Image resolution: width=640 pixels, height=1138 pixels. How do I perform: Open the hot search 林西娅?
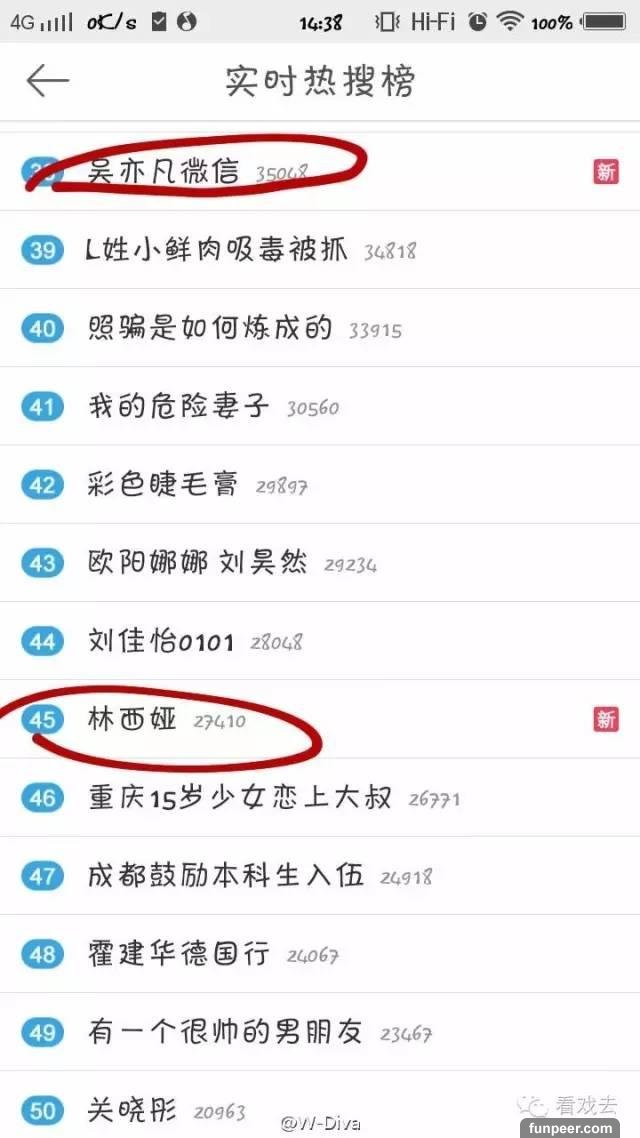pos(132,719)
